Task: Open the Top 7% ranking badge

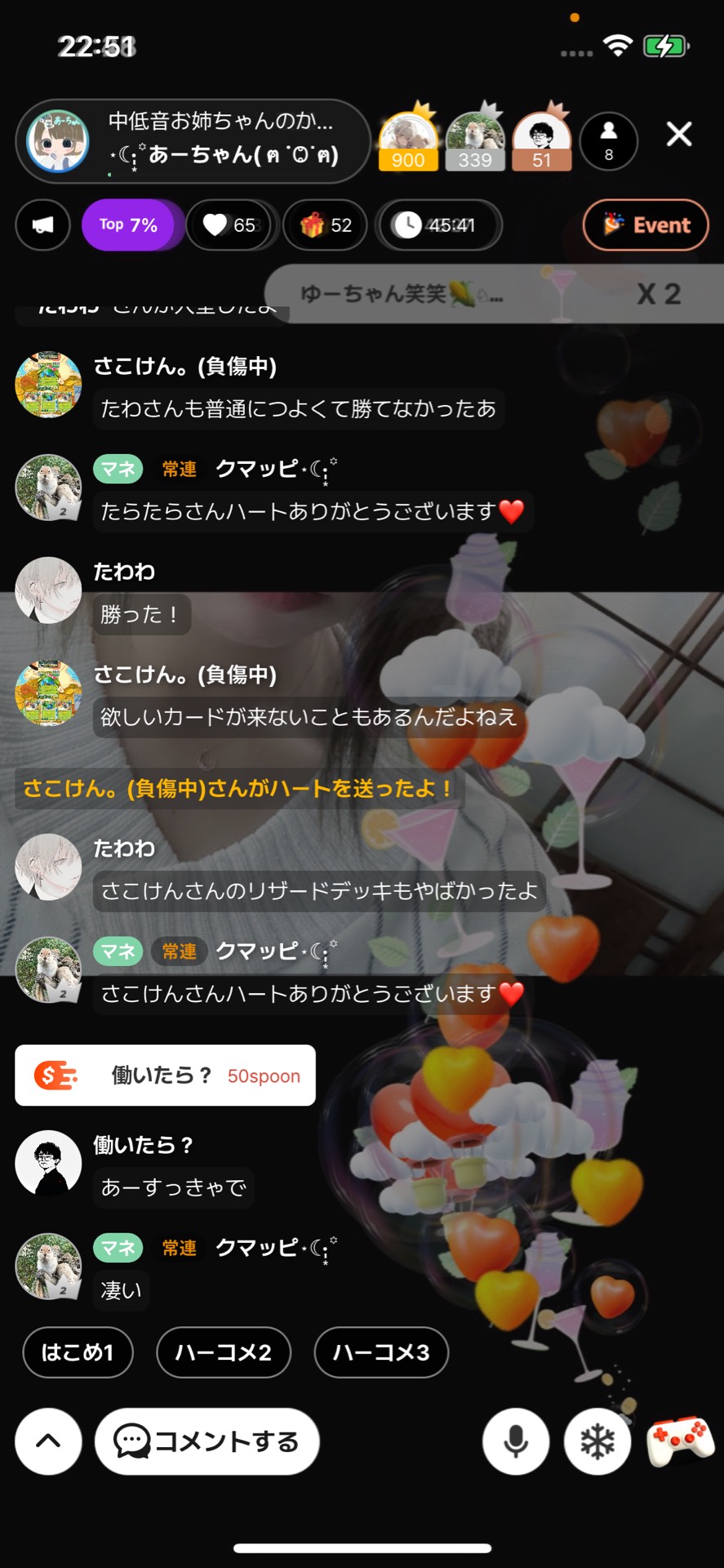Action: [129, 225]
